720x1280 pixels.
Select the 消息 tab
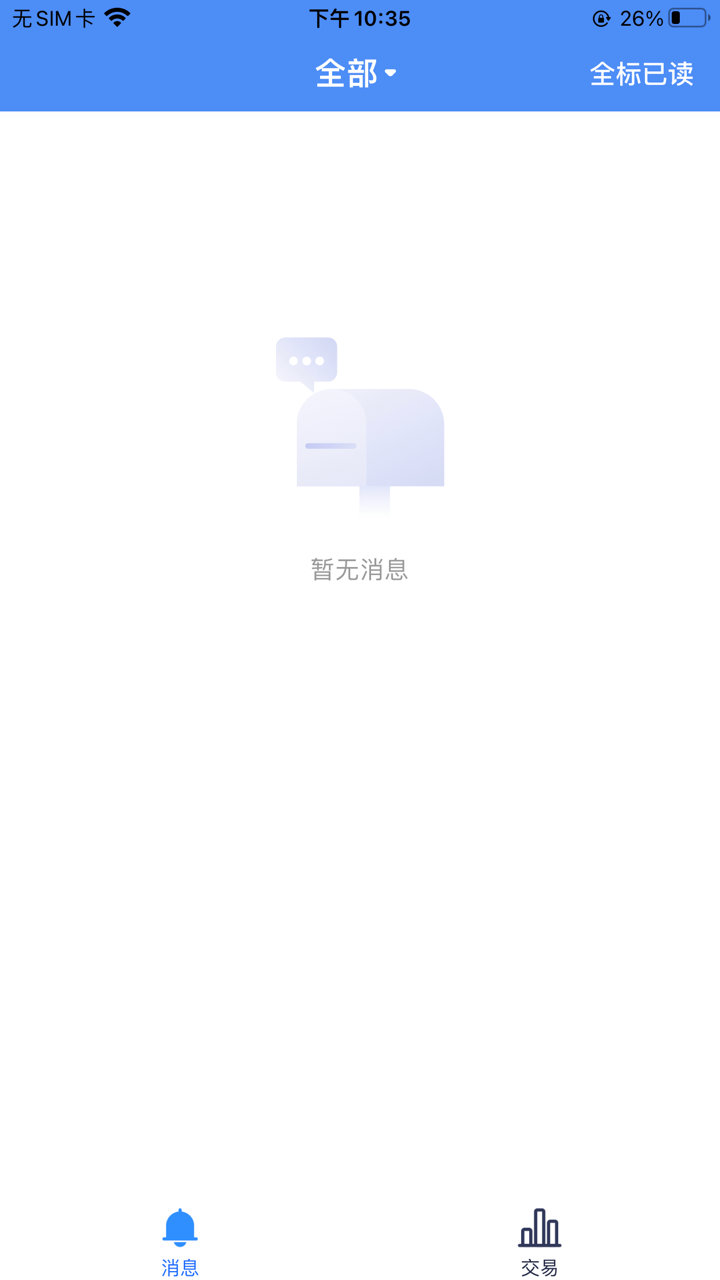coord(180,1241)
